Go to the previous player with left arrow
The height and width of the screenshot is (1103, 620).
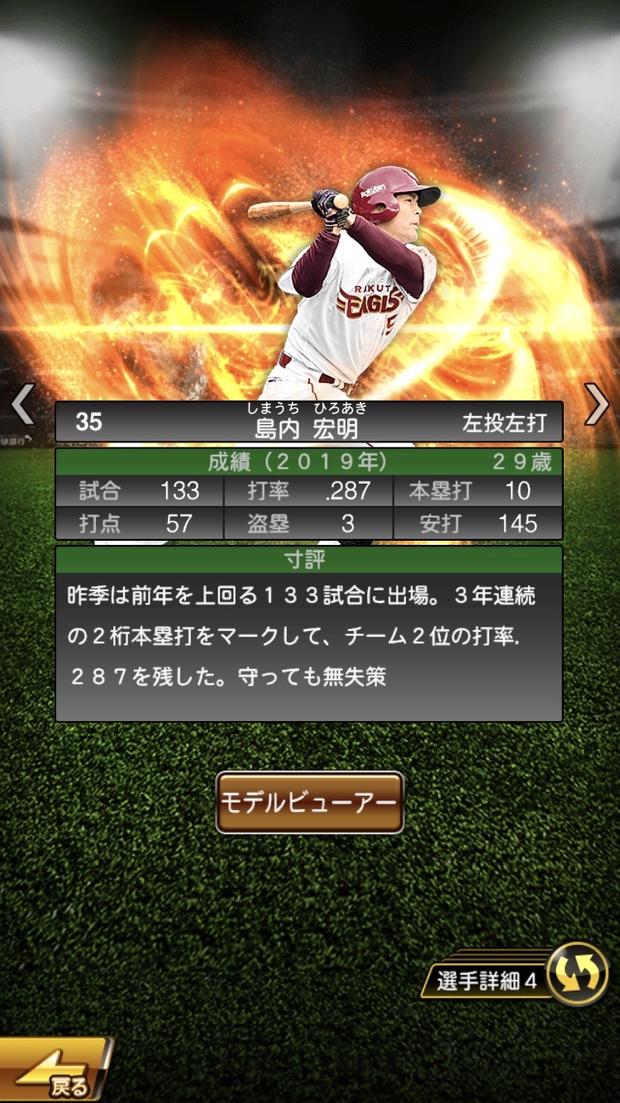(x=22, y=405)
